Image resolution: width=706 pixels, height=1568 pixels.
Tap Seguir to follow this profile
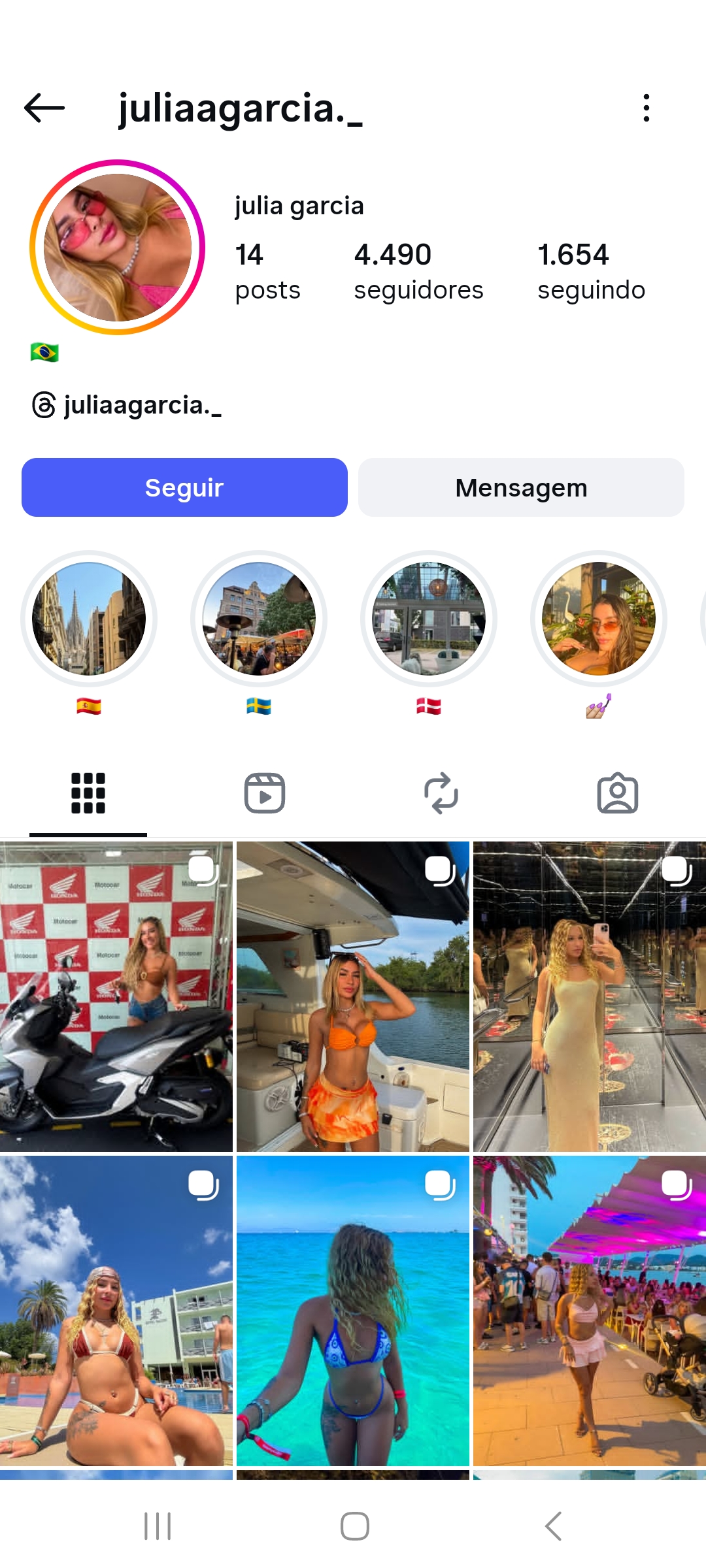coord(184,487)
